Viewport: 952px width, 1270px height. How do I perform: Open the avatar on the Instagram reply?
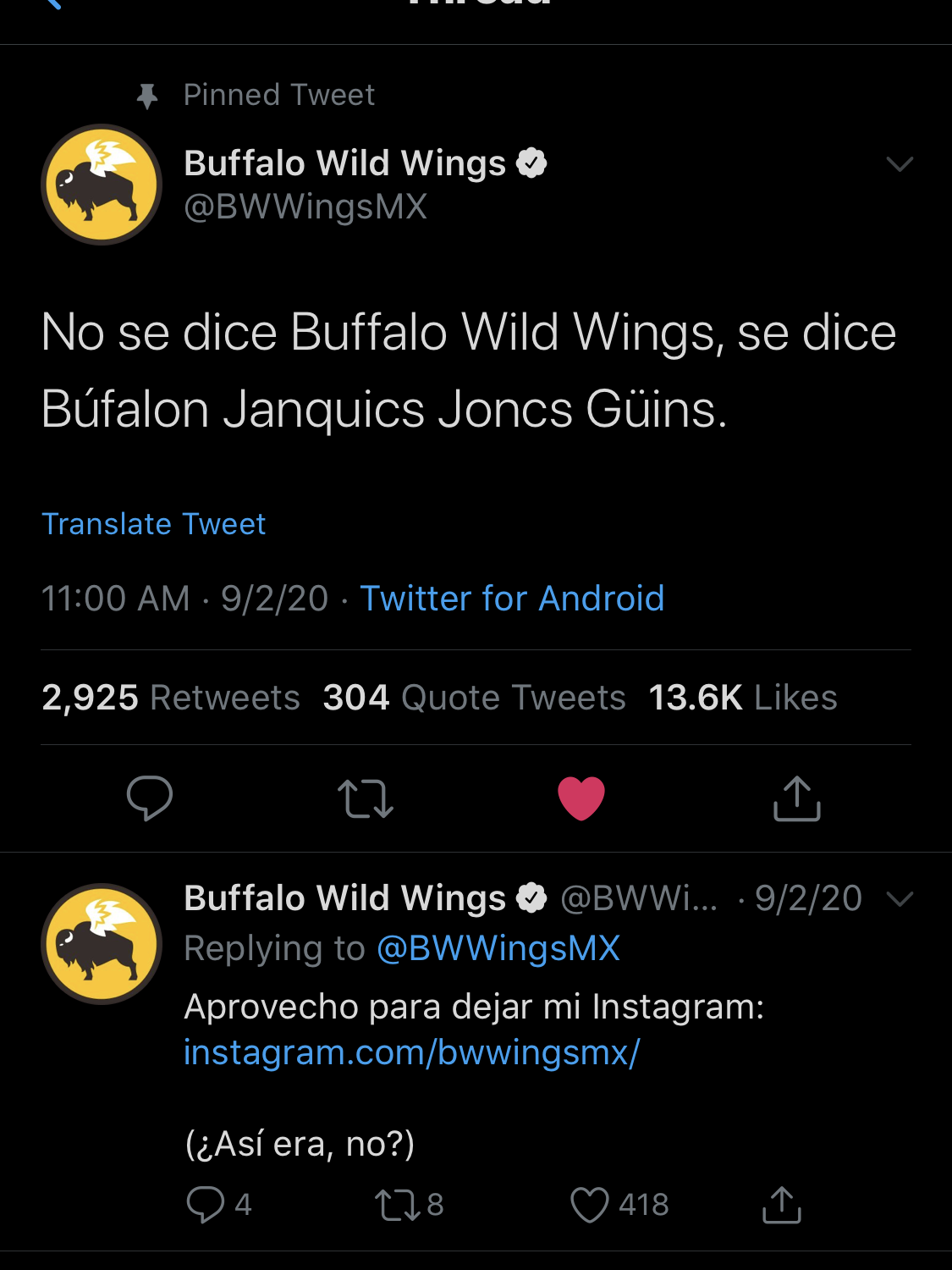point(102,943)
